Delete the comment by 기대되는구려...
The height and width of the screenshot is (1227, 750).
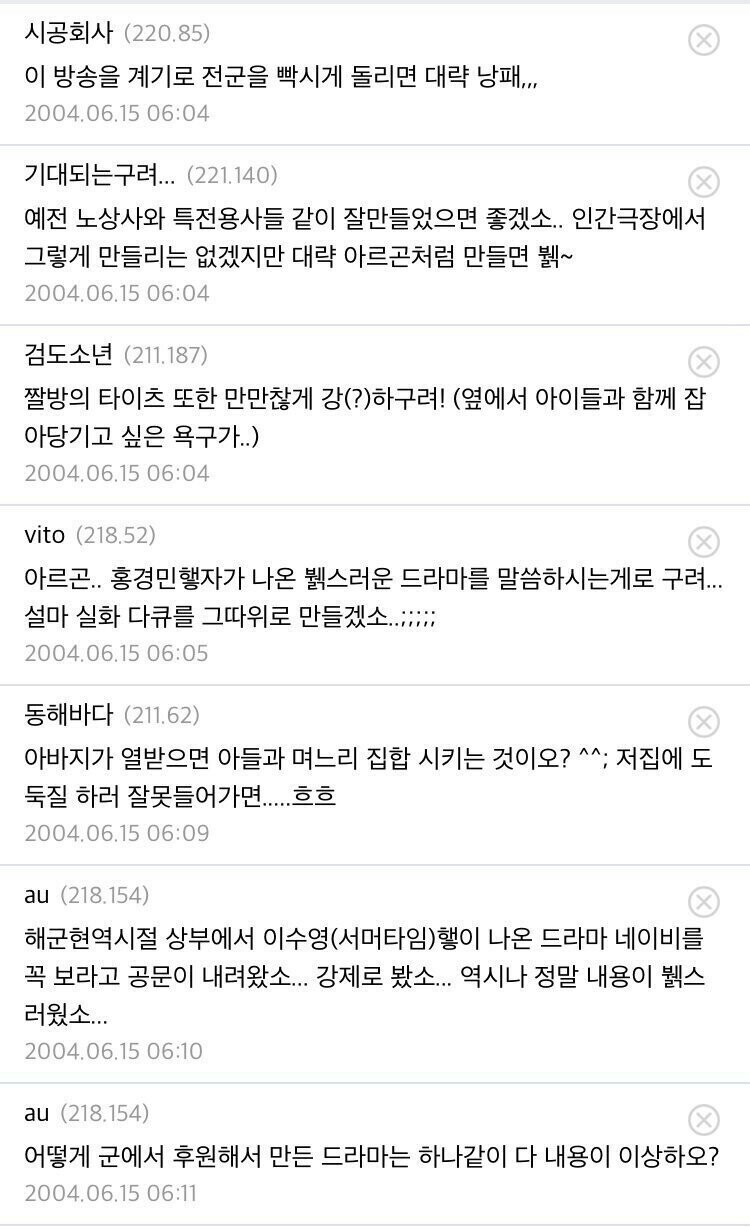click(x=704, y=182)
